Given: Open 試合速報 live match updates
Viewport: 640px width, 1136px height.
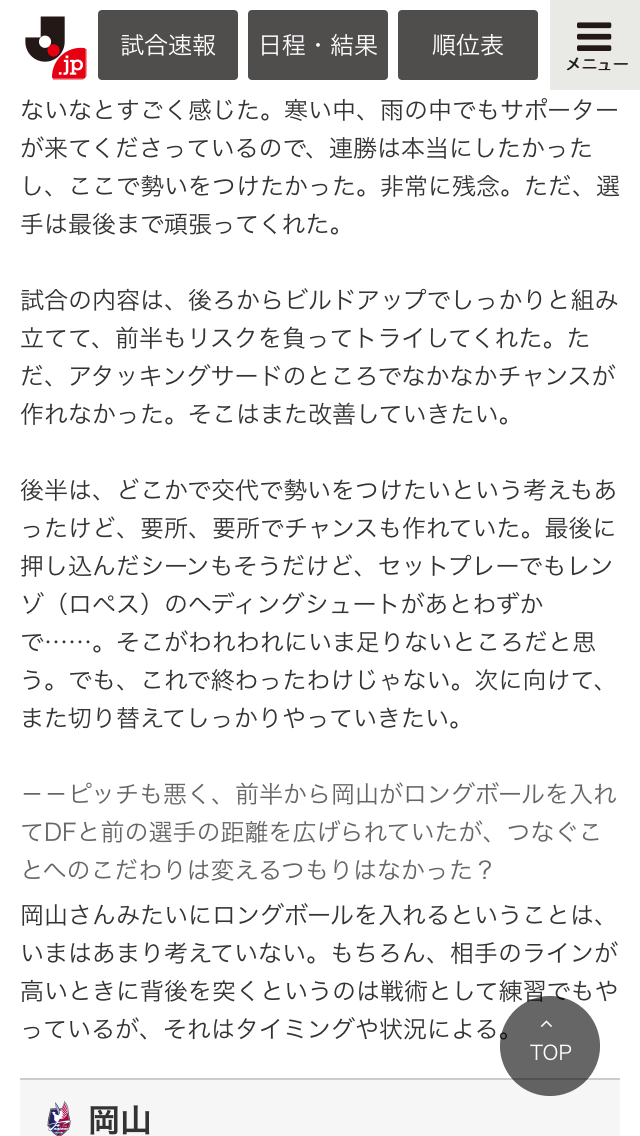Looking at the screenshot, I should (168, 45).
